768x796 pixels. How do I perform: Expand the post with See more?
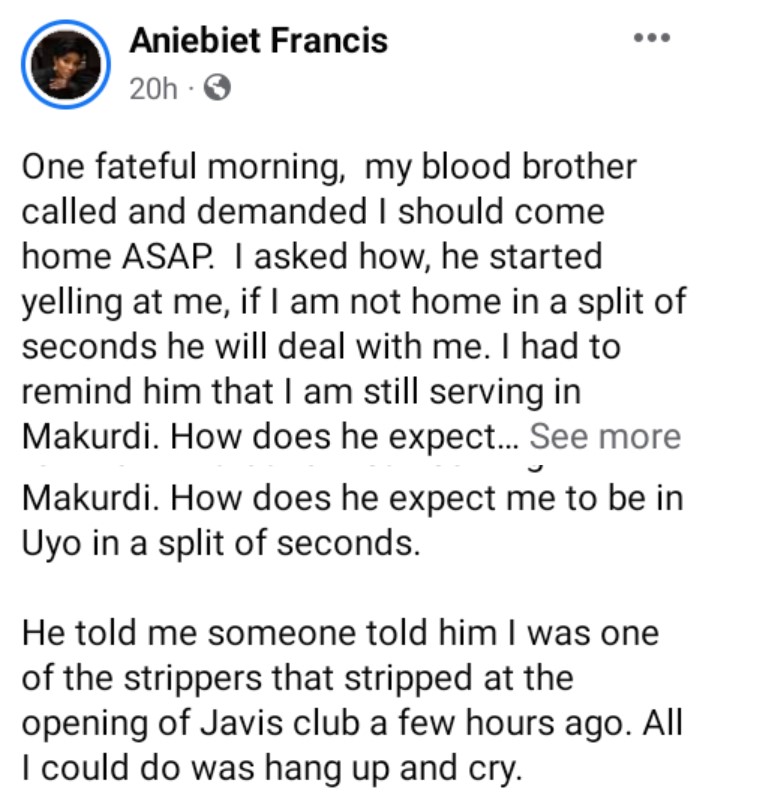605,437
